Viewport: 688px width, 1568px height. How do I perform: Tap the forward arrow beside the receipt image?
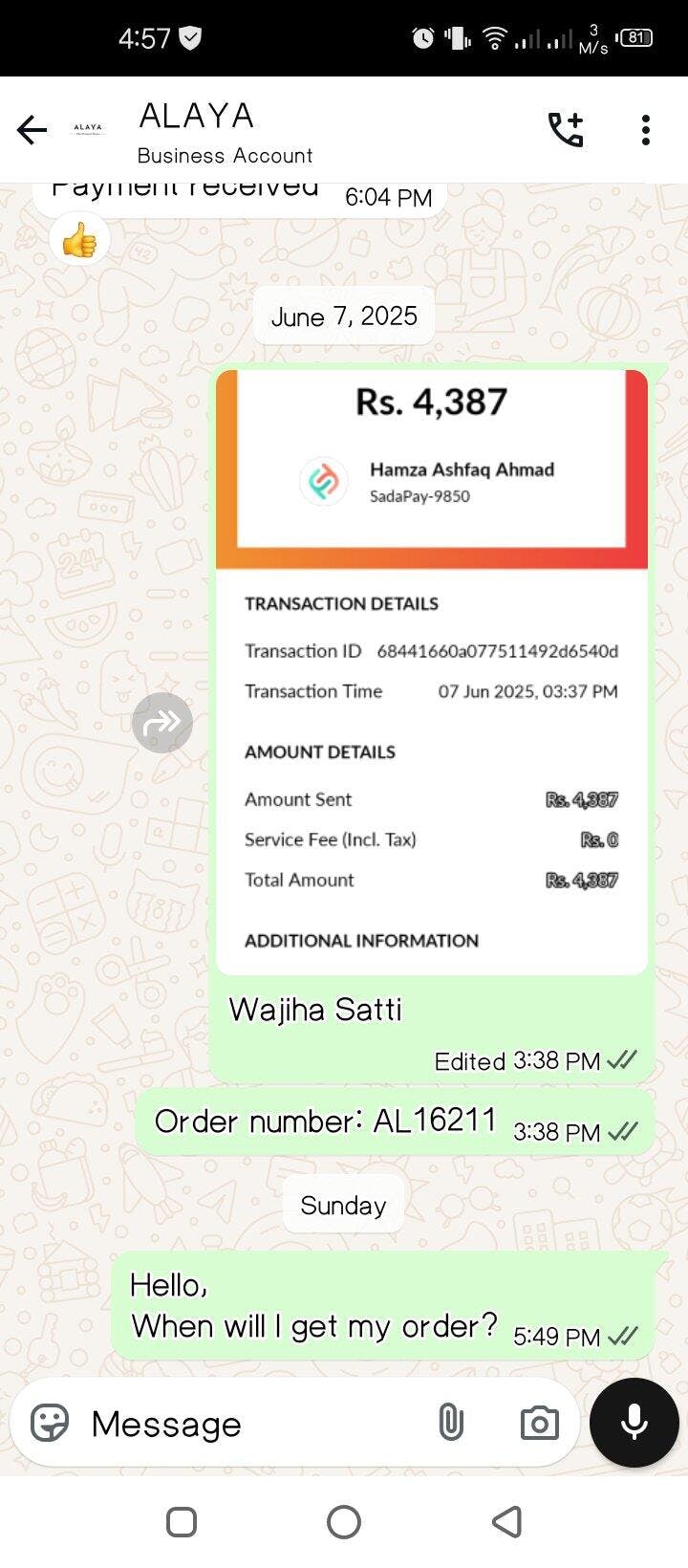[x=162, y=723]
